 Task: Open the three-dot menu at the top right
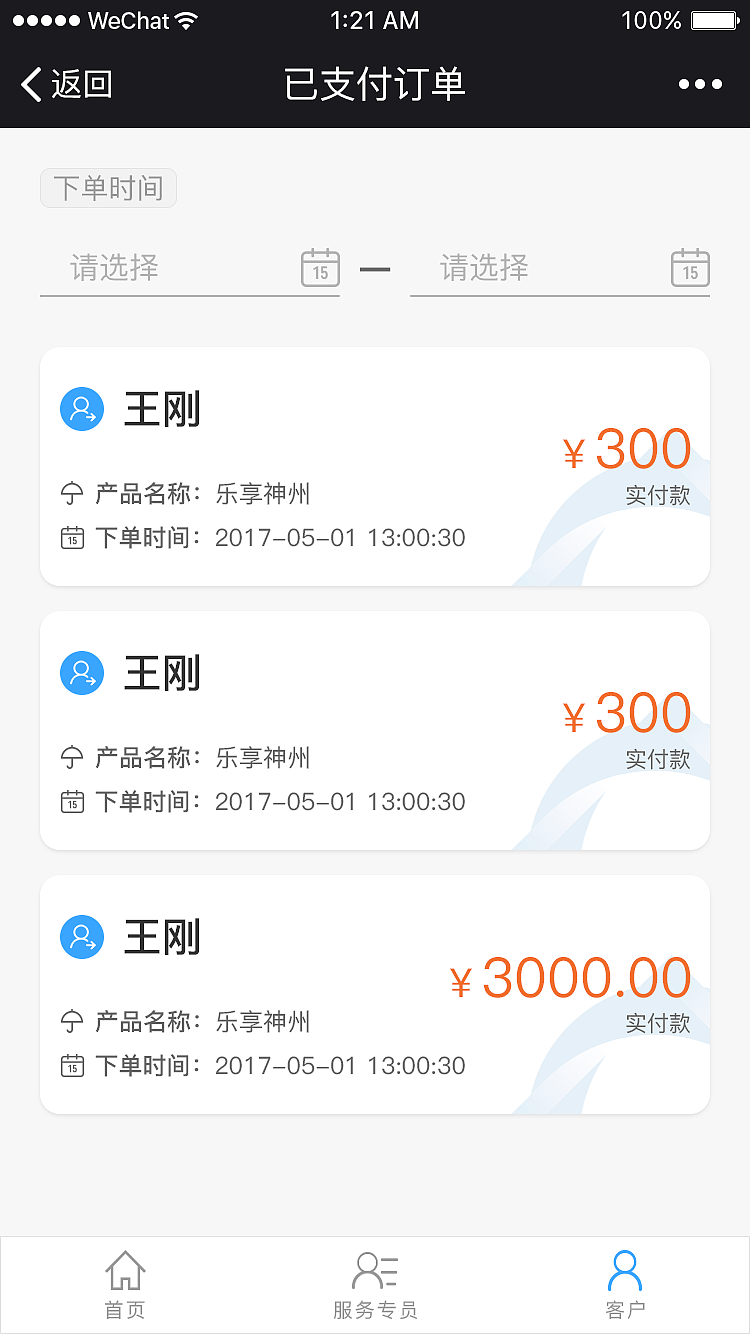point(700,85)
